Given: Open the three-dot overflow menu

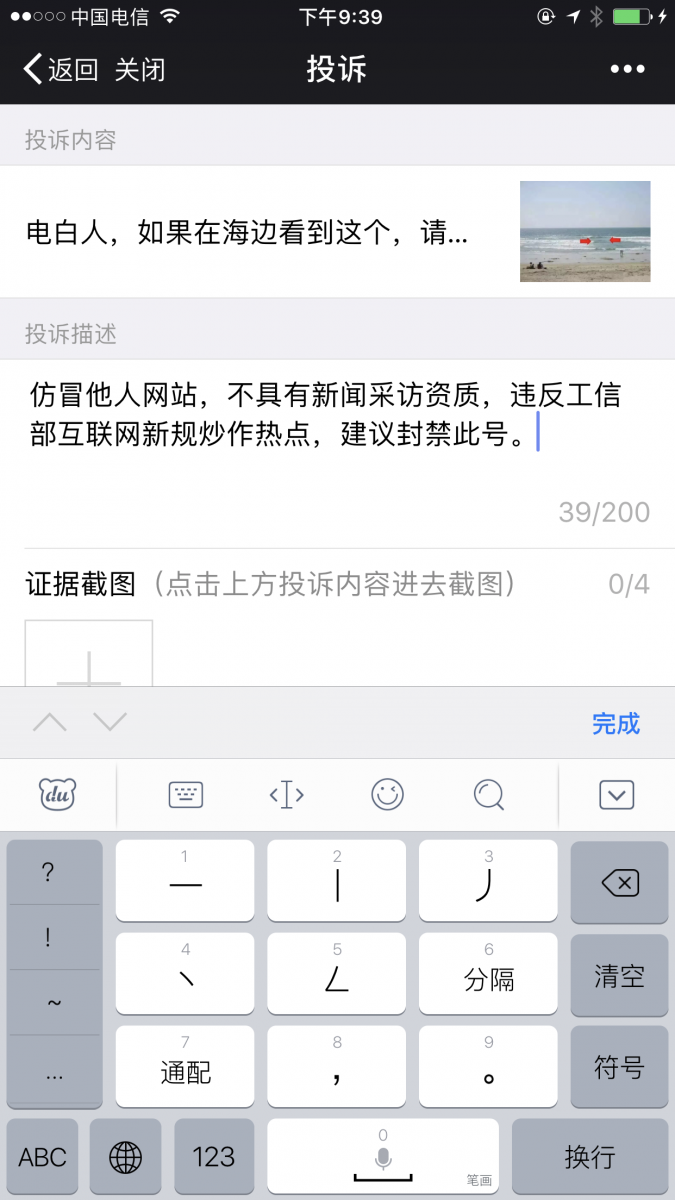Looking at the screenshot, I should coord(627,69).
